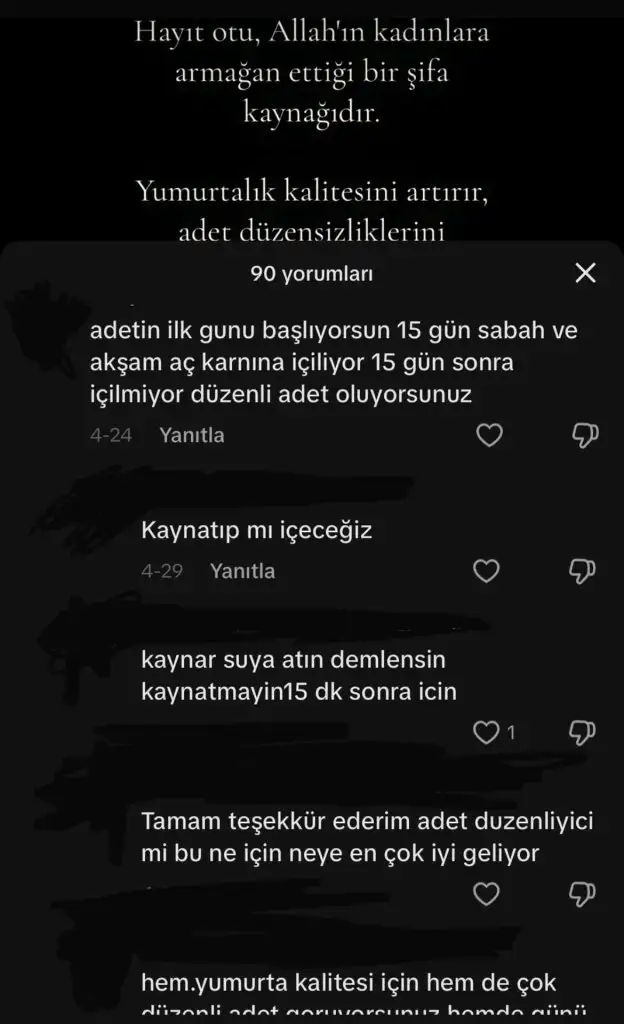Reply to the "Kaynatıp mı içeceğiz" comment
Screen dimensions: 624x1024
(242, 571)
